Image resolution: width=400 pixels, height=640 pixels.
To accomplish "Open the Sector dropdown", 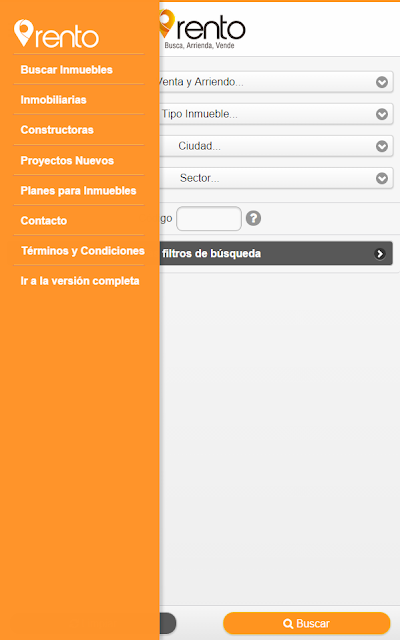I will (x=276, y=178).
